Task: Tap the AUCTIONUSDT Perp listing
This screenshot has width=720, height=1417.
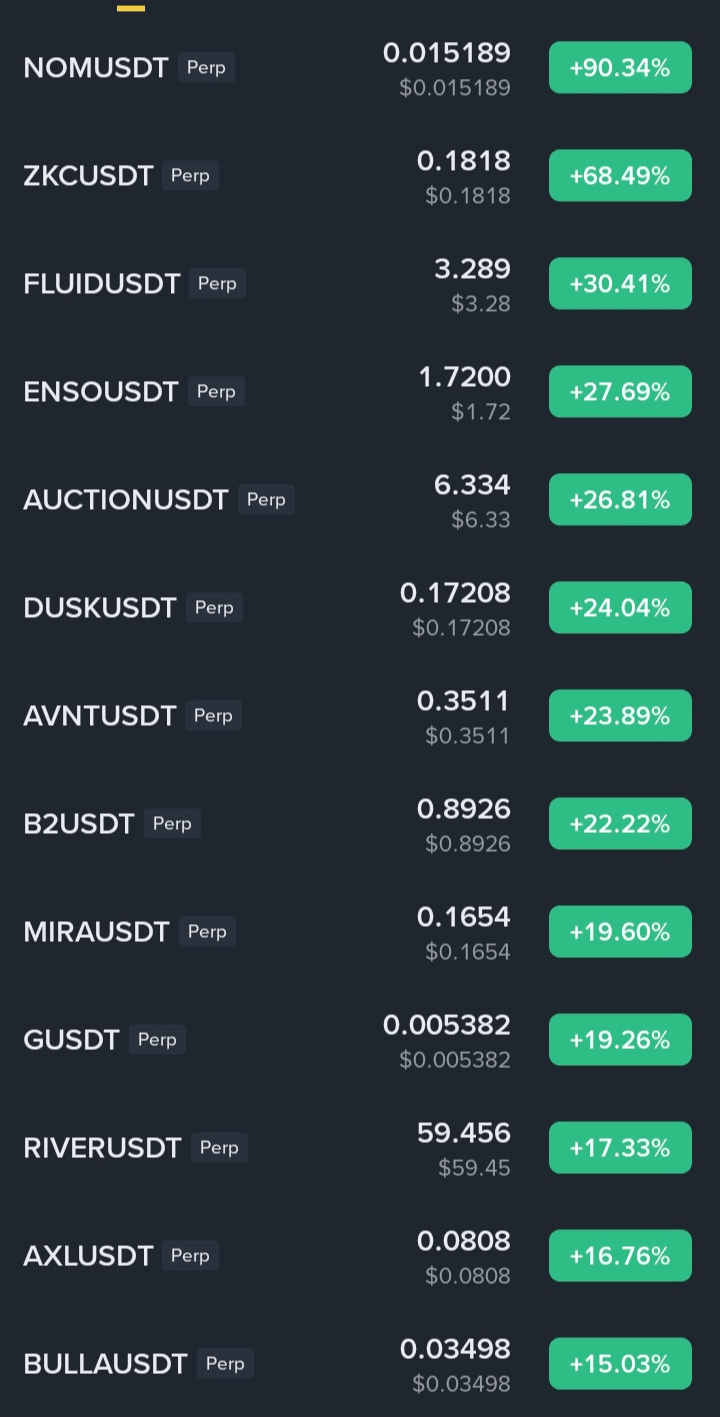Action: [126, 500]
